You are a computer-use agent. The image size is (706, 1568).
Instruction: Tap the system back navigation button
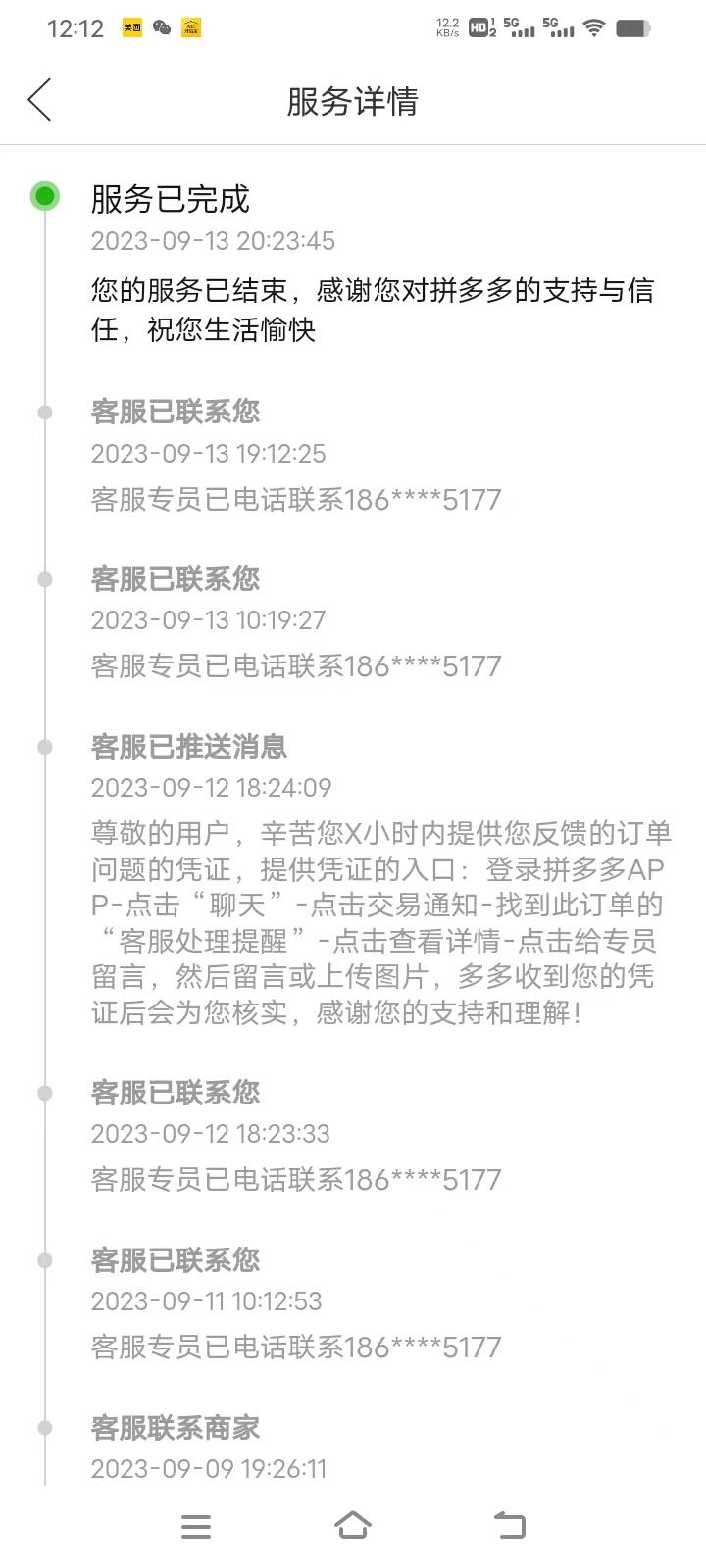click(510, 1525)
